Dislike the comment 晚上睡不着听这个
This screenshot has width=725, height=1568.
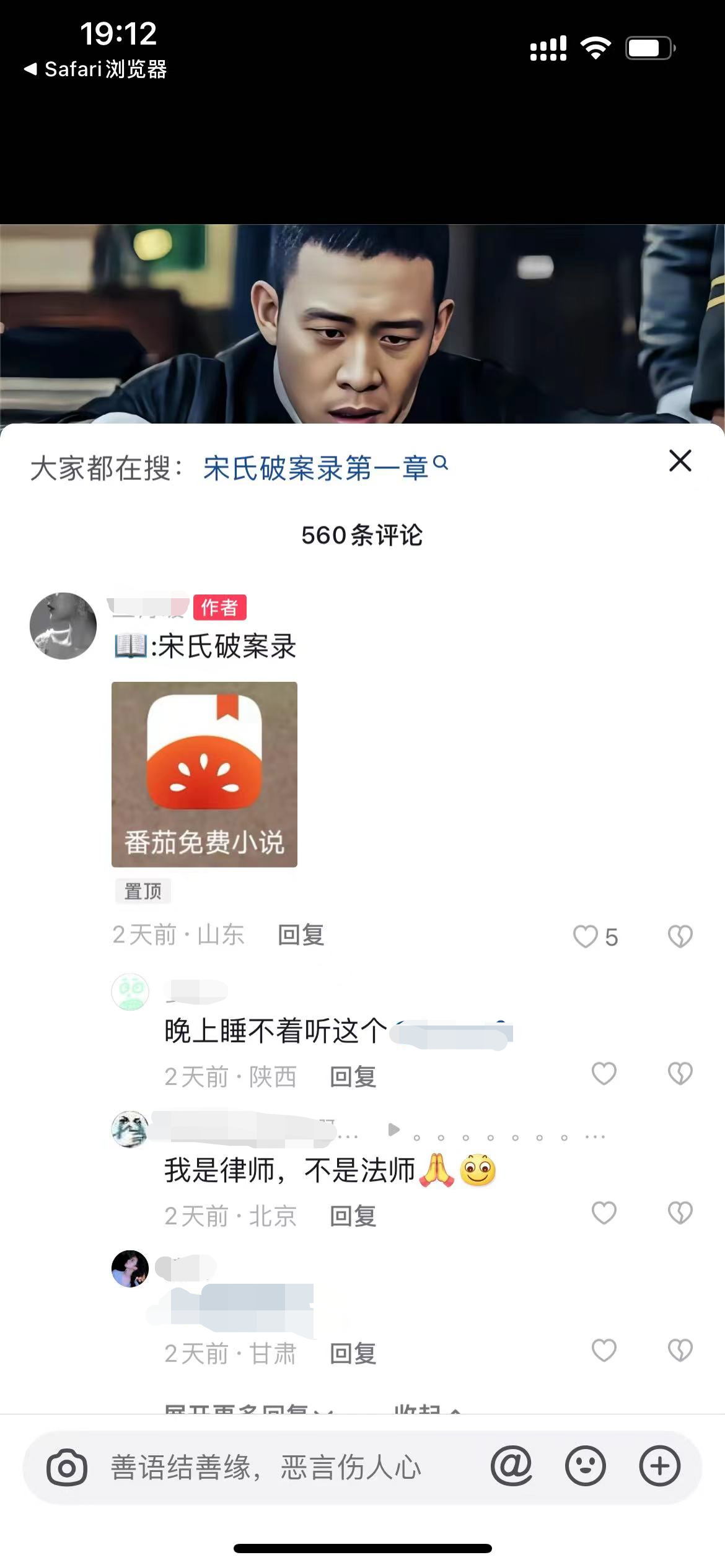[x=680, y=1073]
